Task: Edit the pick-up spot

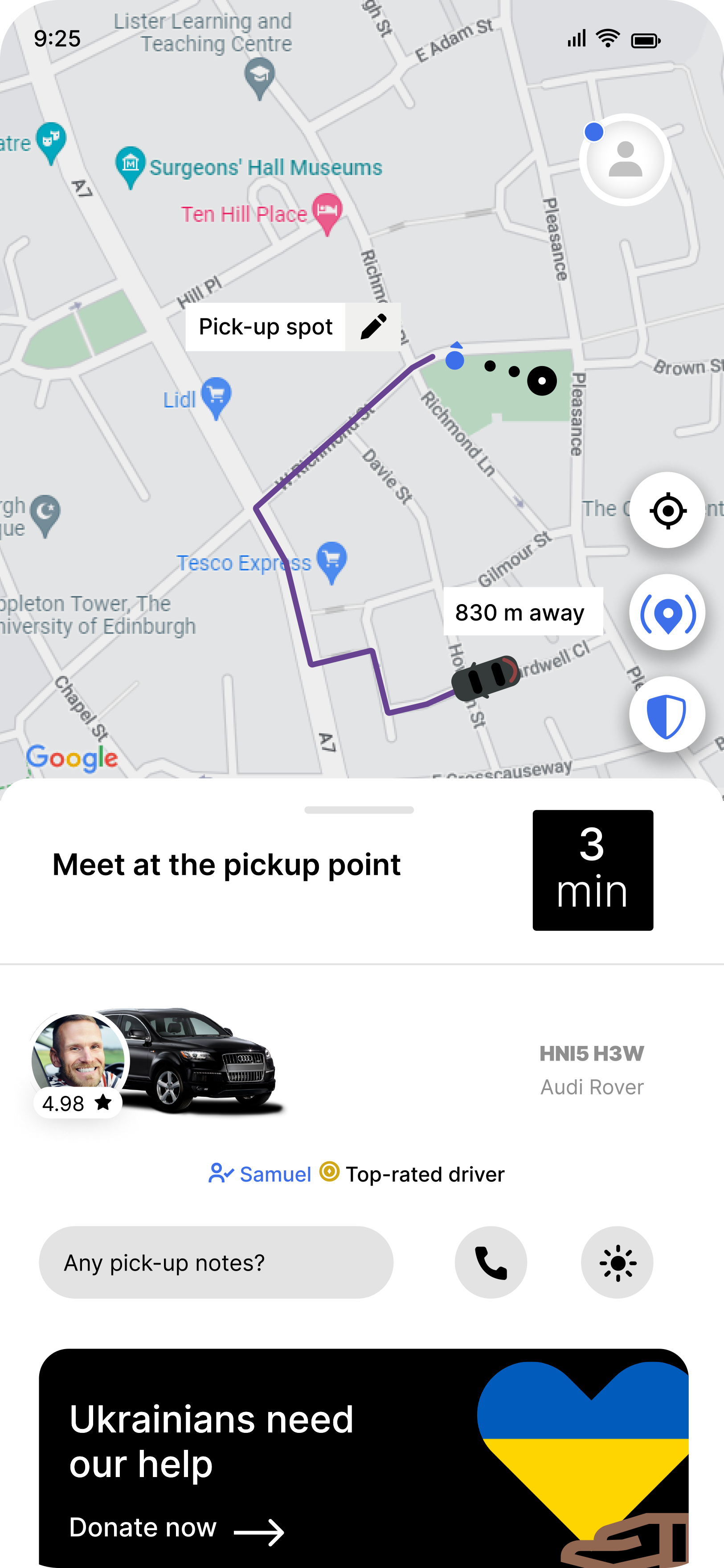Action: point(373,327)
